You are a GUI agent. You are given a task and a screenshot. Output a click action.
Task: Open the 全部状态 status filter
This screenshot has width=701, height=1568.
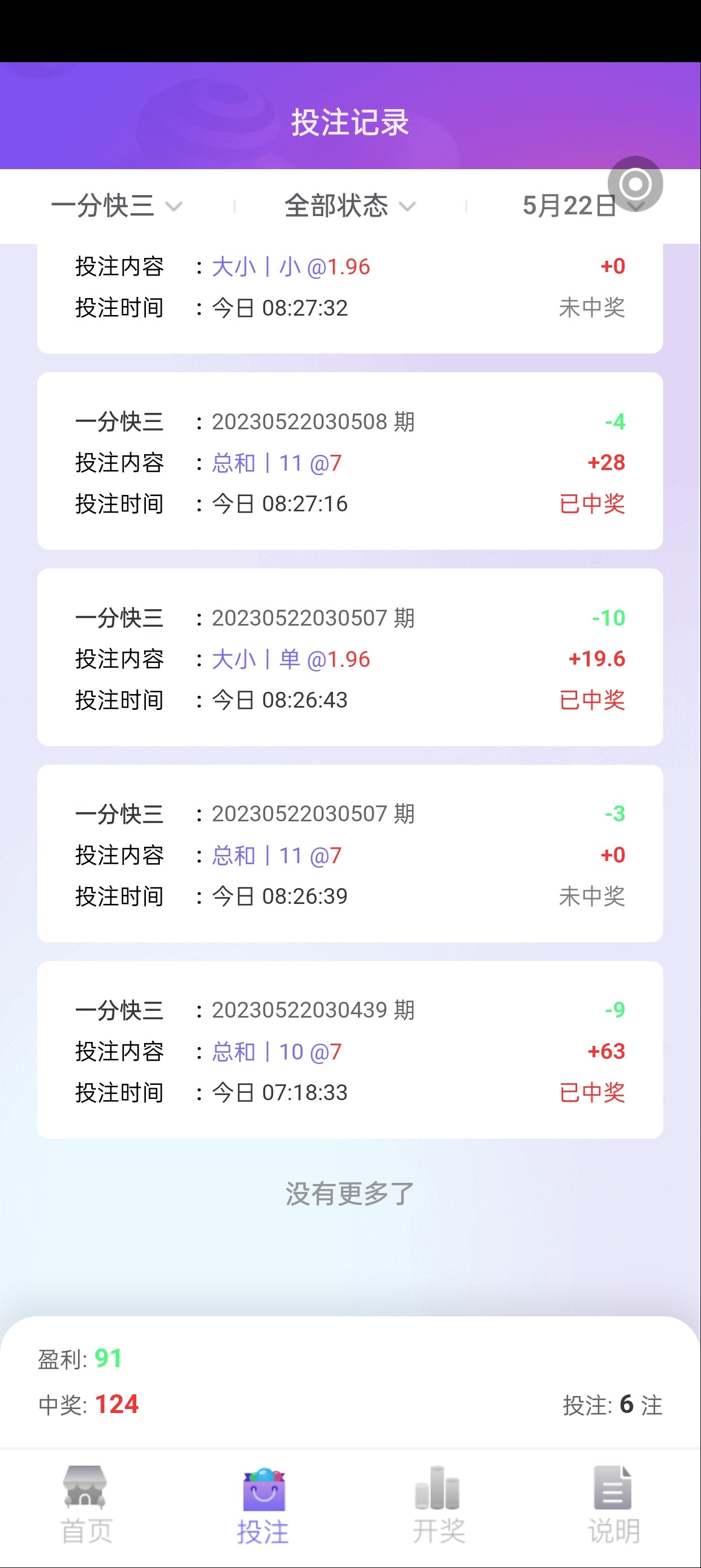(349, 206)
